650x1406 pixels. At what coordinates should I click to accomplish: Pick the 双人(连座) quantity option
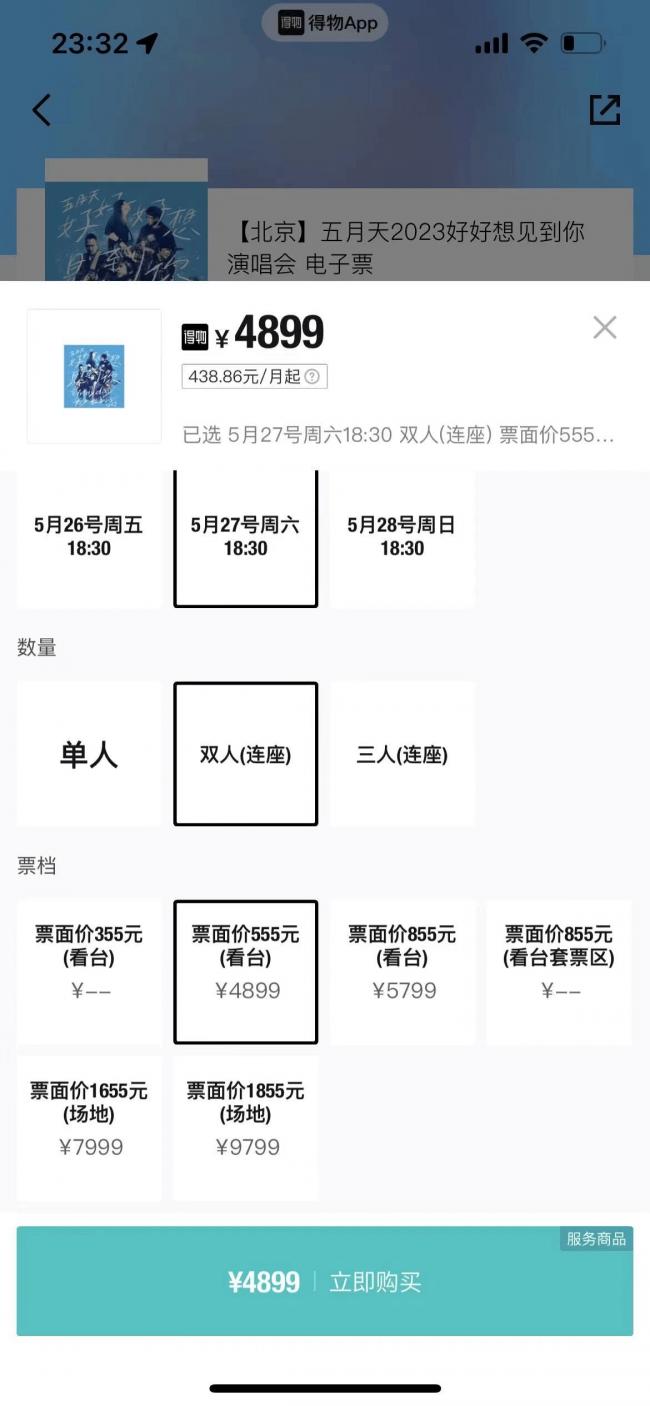coord(246,754)
